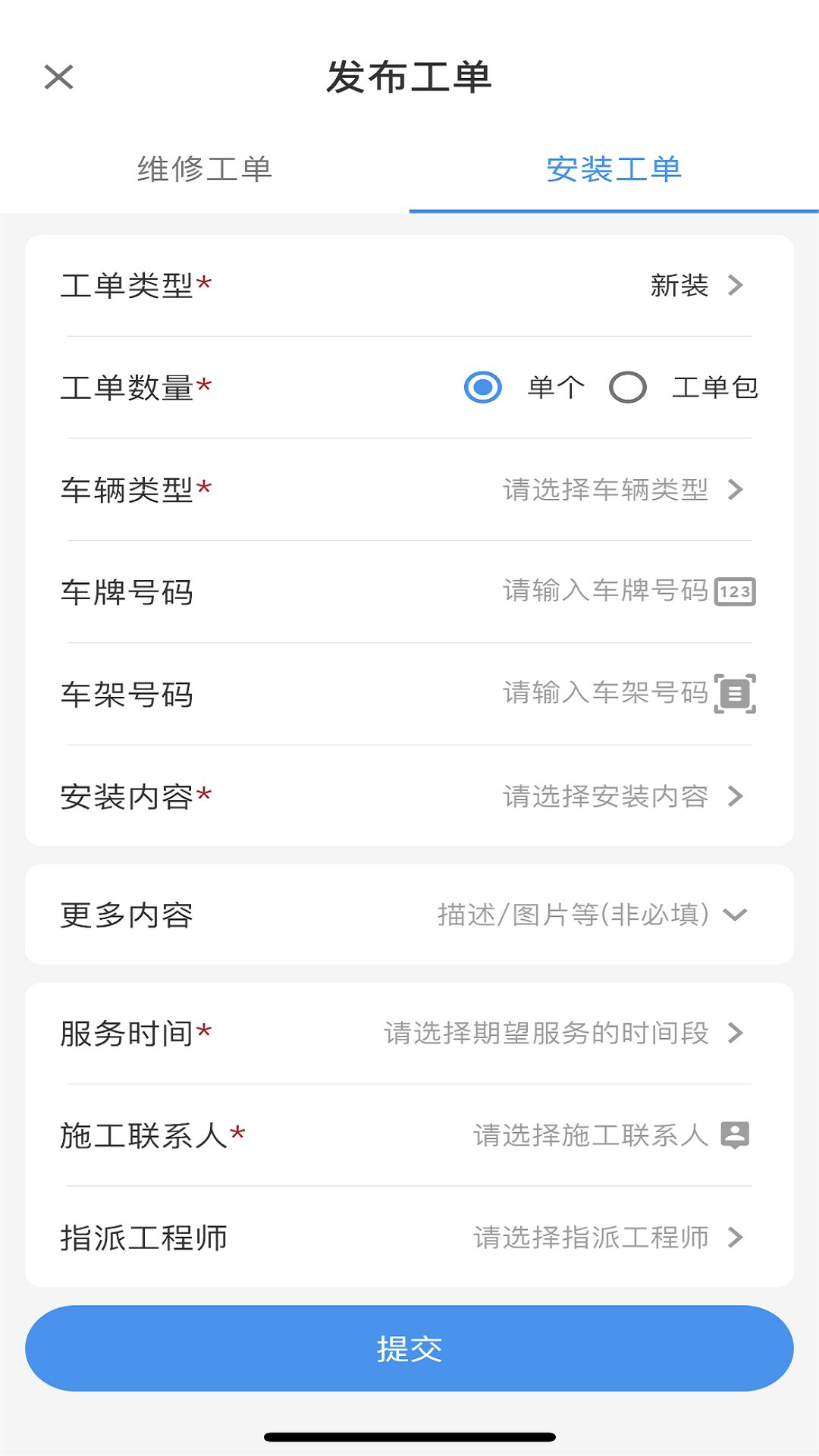This screenshot has width=819, height=1456.
Task: Switch to the 维修工单 tab
Action: pyautogui.click(x=205, y=170)
